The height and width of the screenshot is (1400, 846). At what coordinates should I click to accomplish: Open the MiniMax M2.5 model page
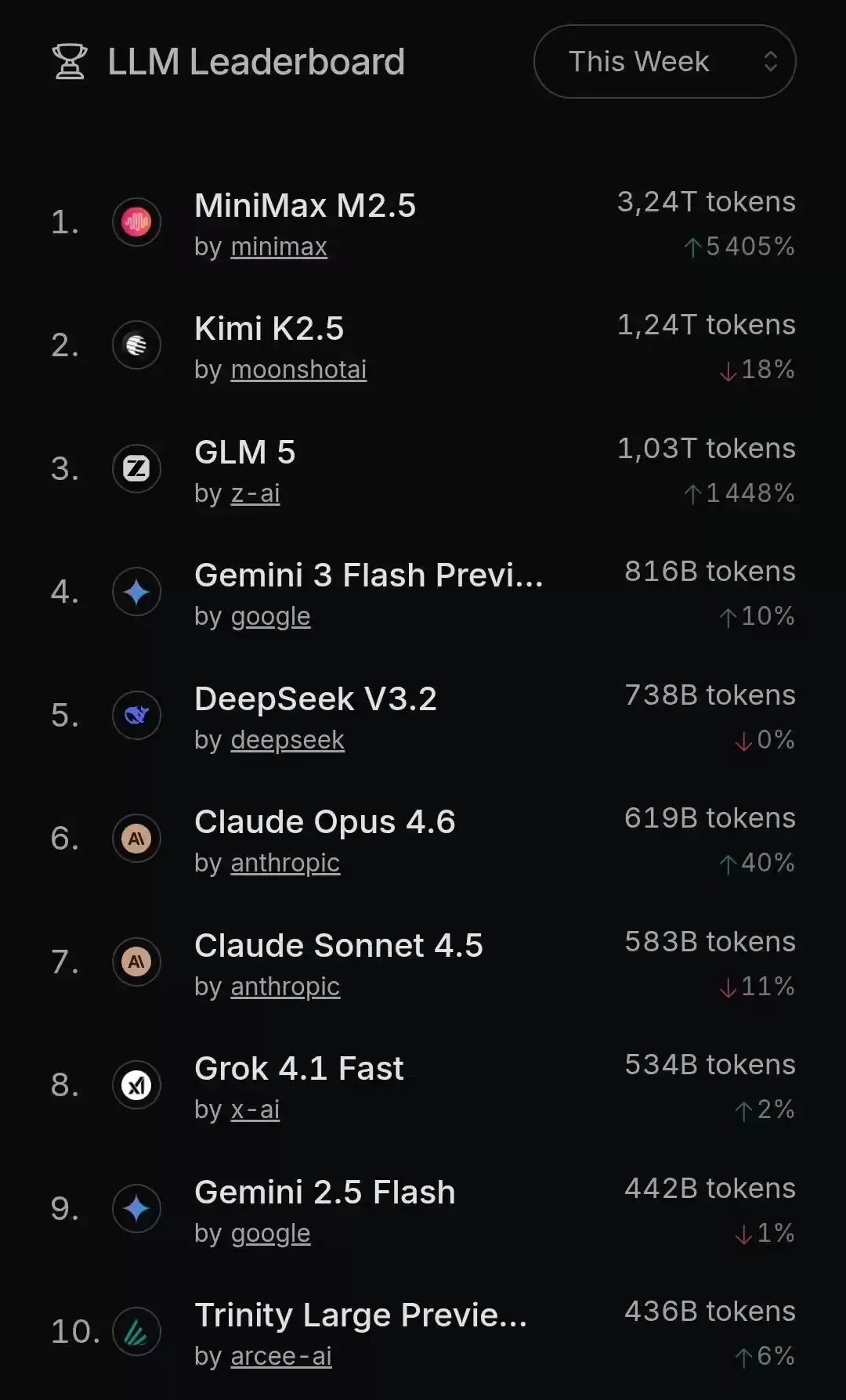point(305,206)
